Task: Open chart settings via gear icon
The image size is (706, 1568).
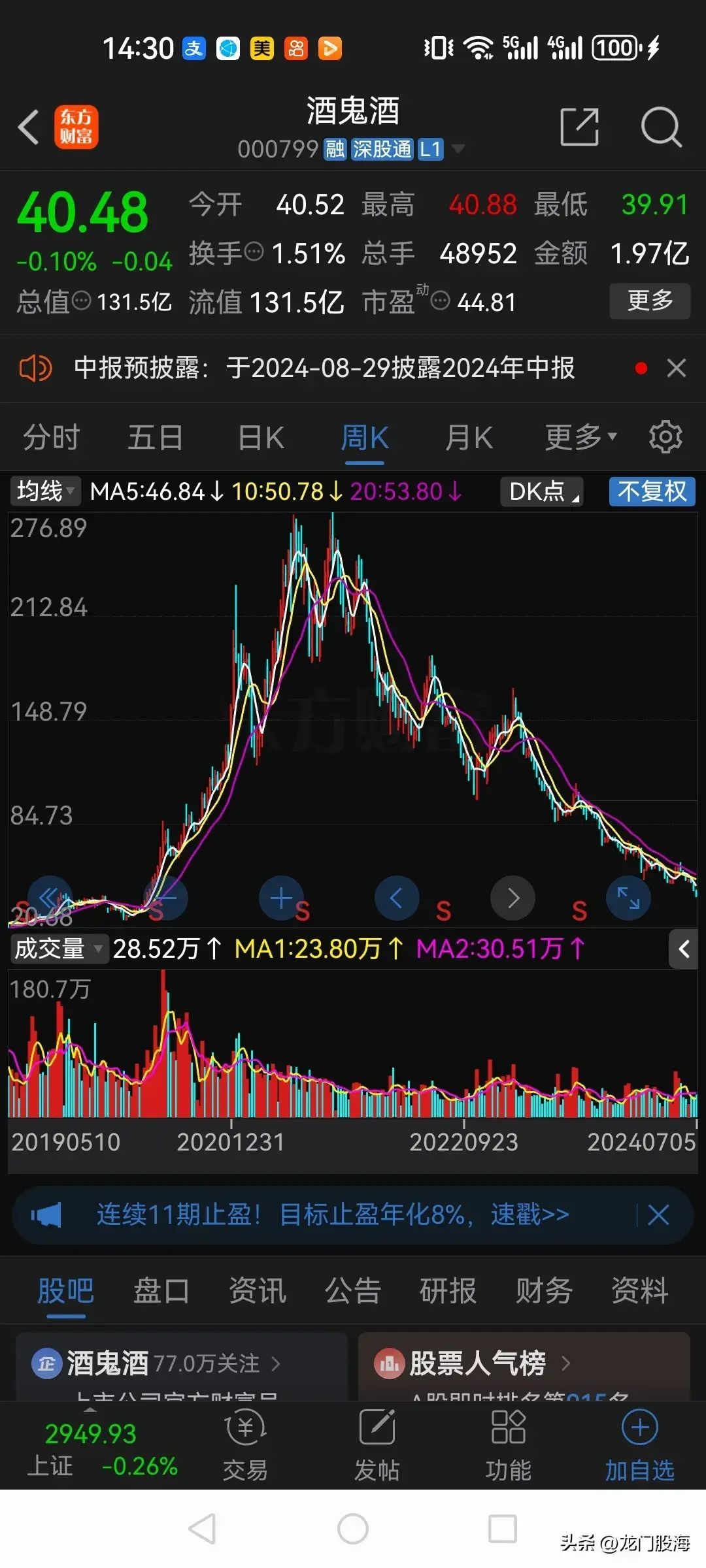Action: point(665,436)
